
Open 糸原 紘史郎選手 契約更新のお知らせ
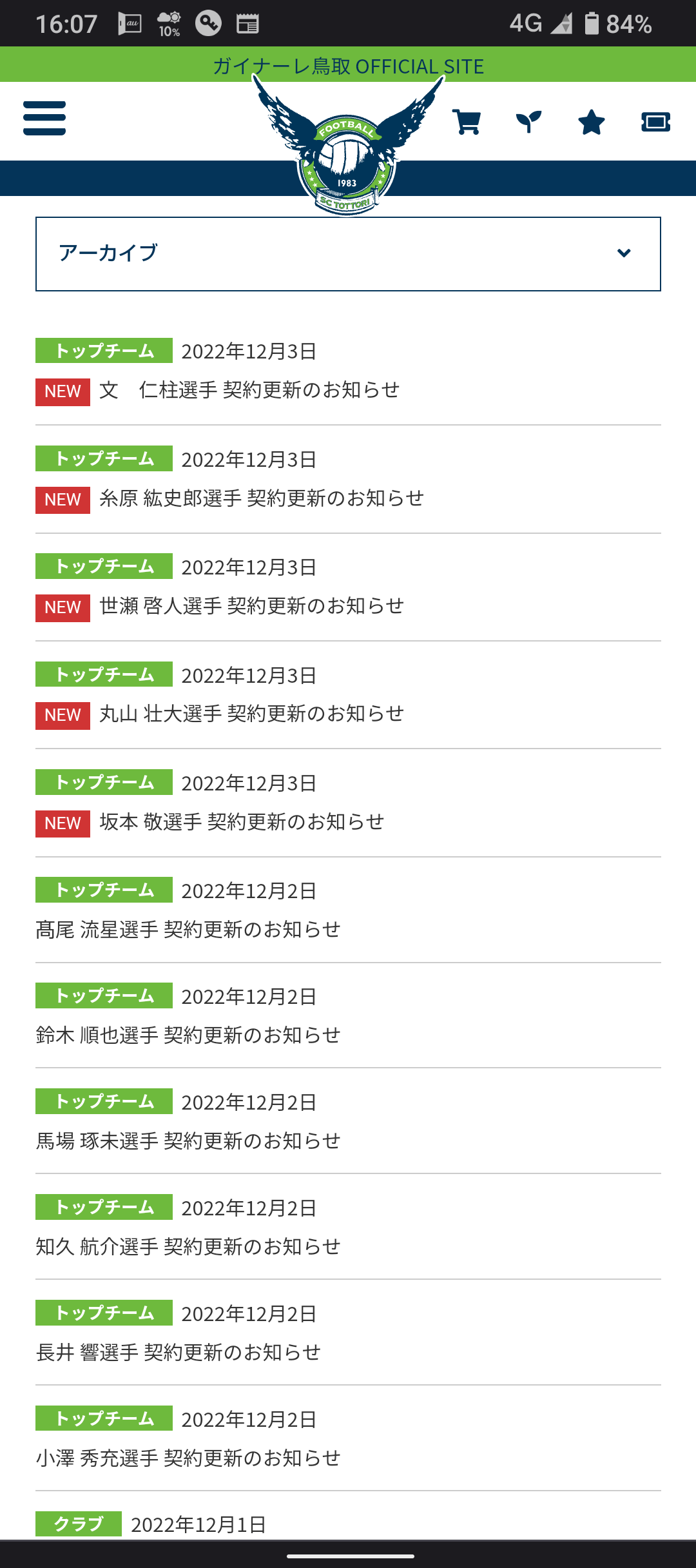[261, 498]
